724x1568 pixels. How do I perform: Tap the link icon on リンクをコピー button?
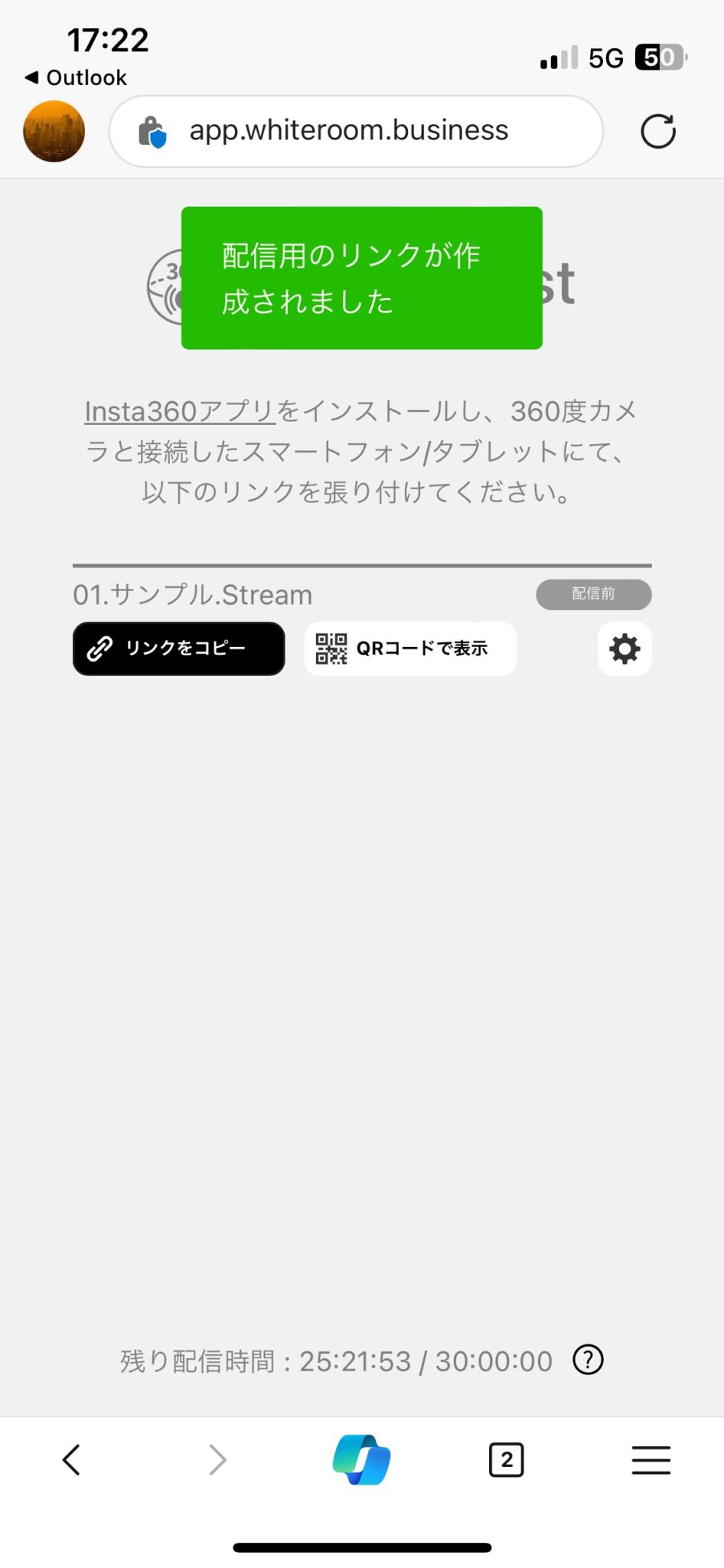[99, 648]
